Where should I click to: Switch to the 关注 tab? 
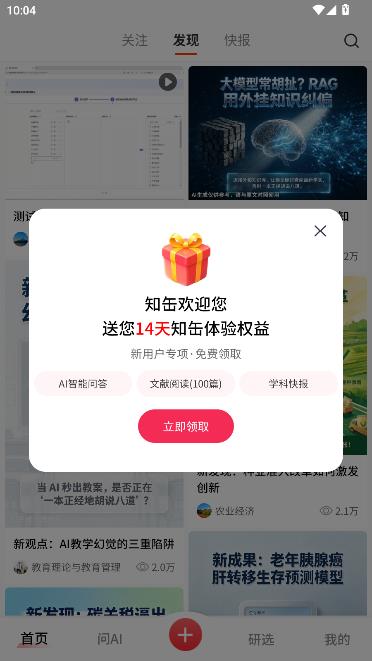tap(135, 40)
